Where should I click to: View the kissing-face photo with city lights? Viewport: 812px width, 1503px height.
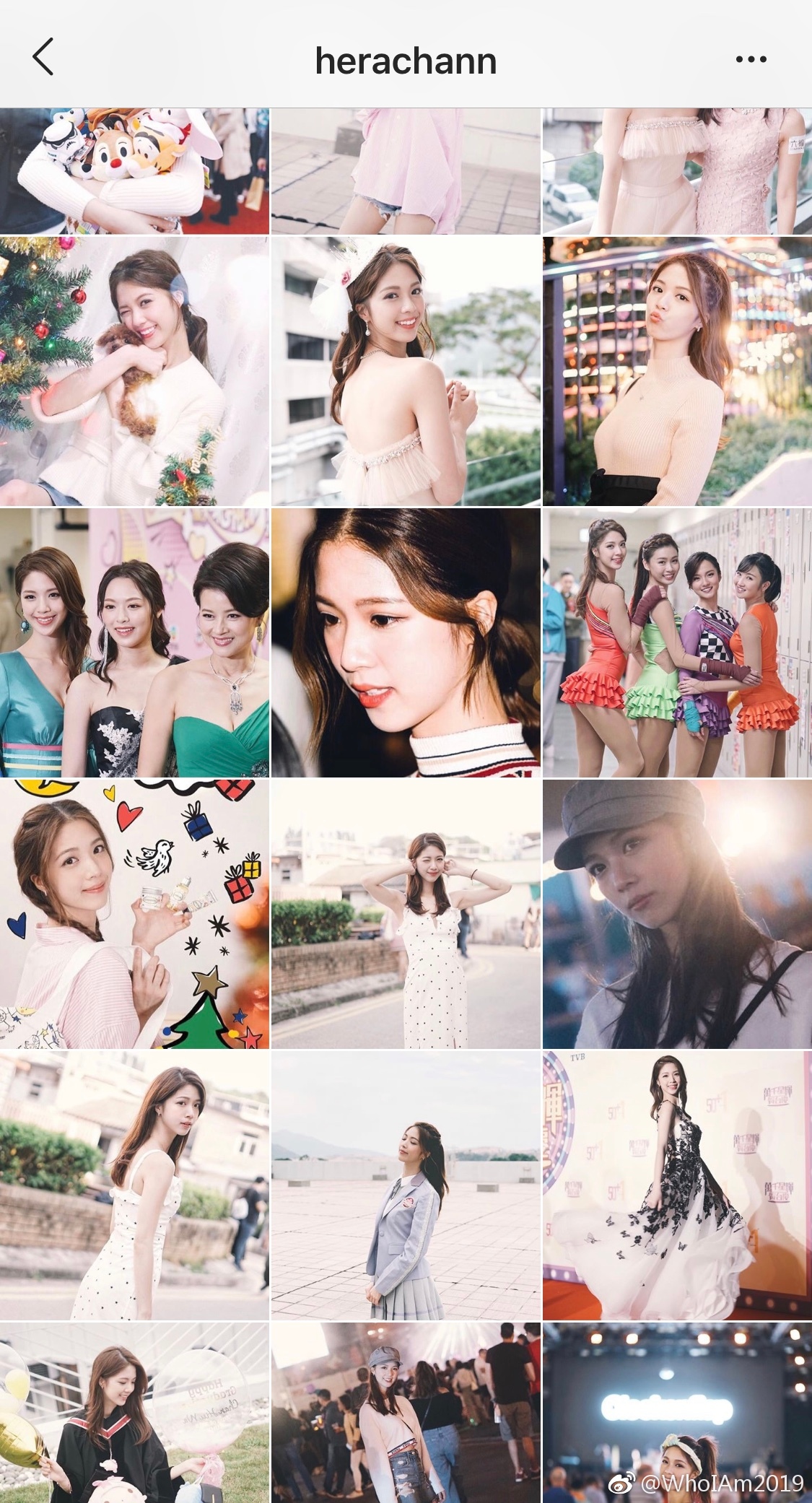pos(677,371)
